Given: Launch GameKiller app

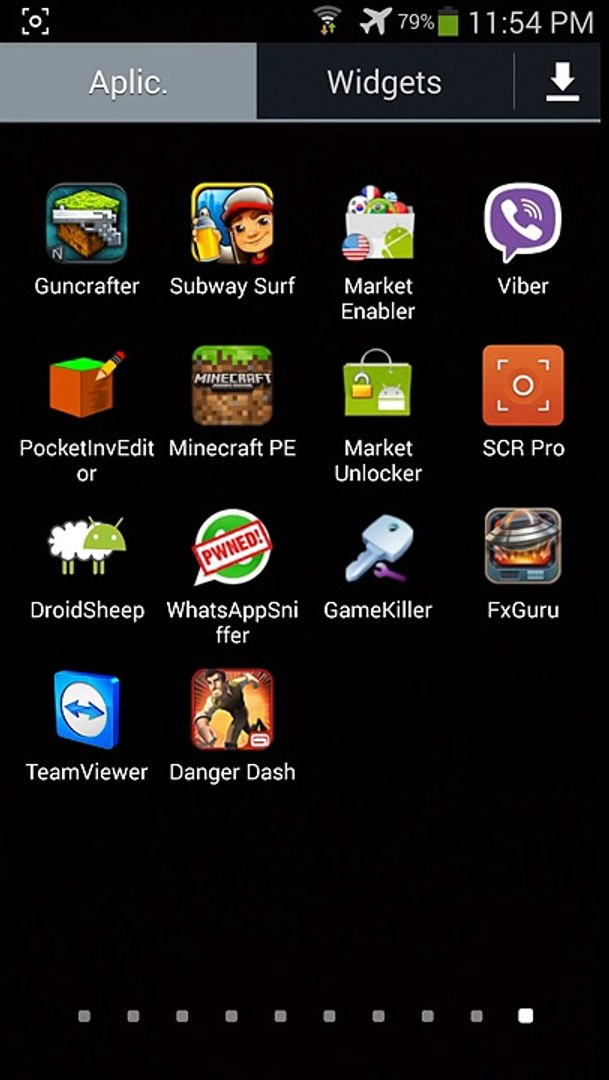Looking at the screenshot, I should coord(378,548).
